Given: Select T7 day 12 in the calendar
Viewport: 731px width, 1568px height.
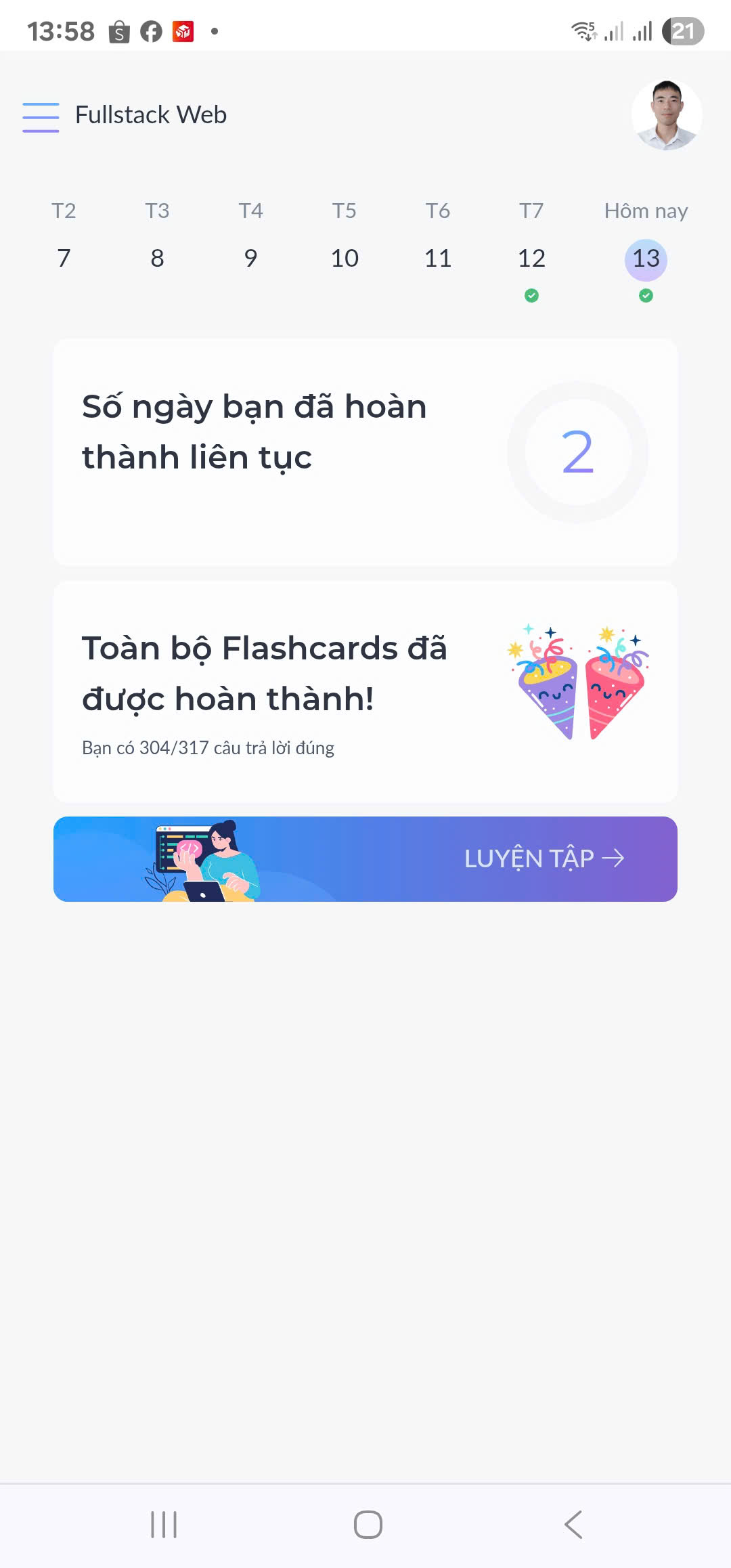Looking at the screenshot, I should pos(531,258).
